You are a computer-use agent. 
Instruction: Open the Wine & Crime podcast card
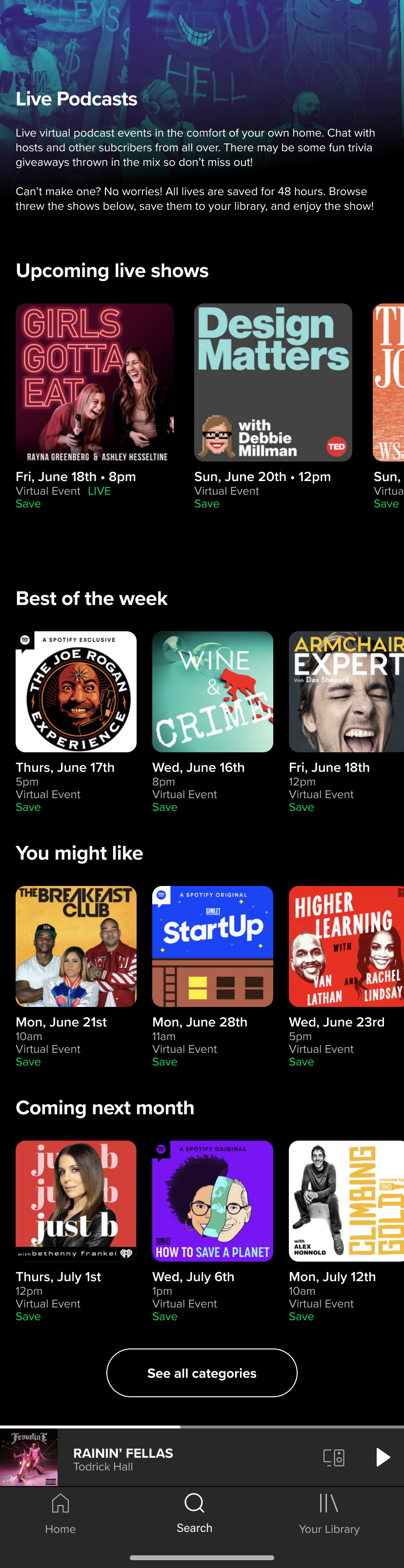[212, 691]
